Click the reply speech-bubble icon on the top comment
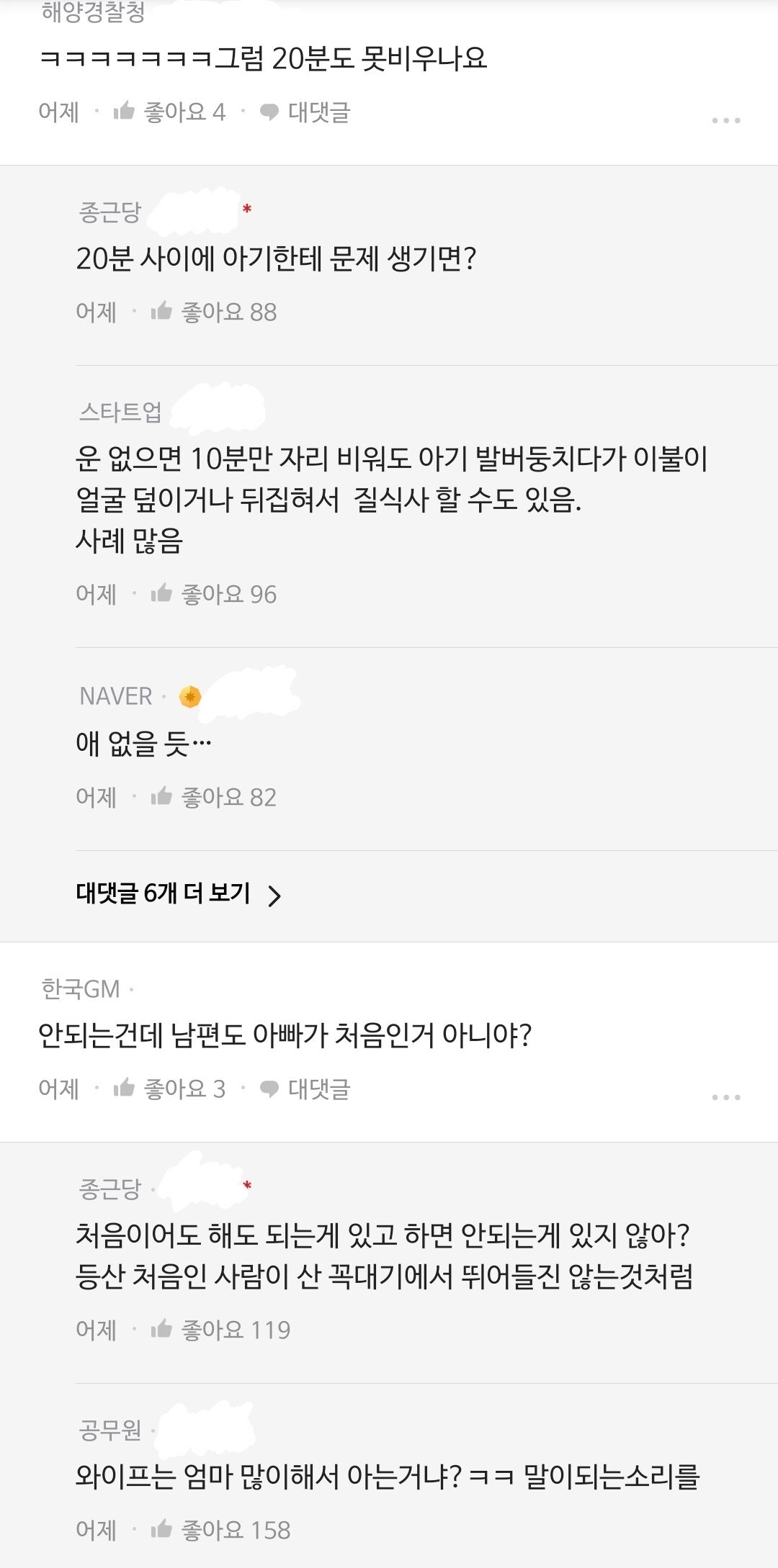778x1568 pixels. (268, 112)
